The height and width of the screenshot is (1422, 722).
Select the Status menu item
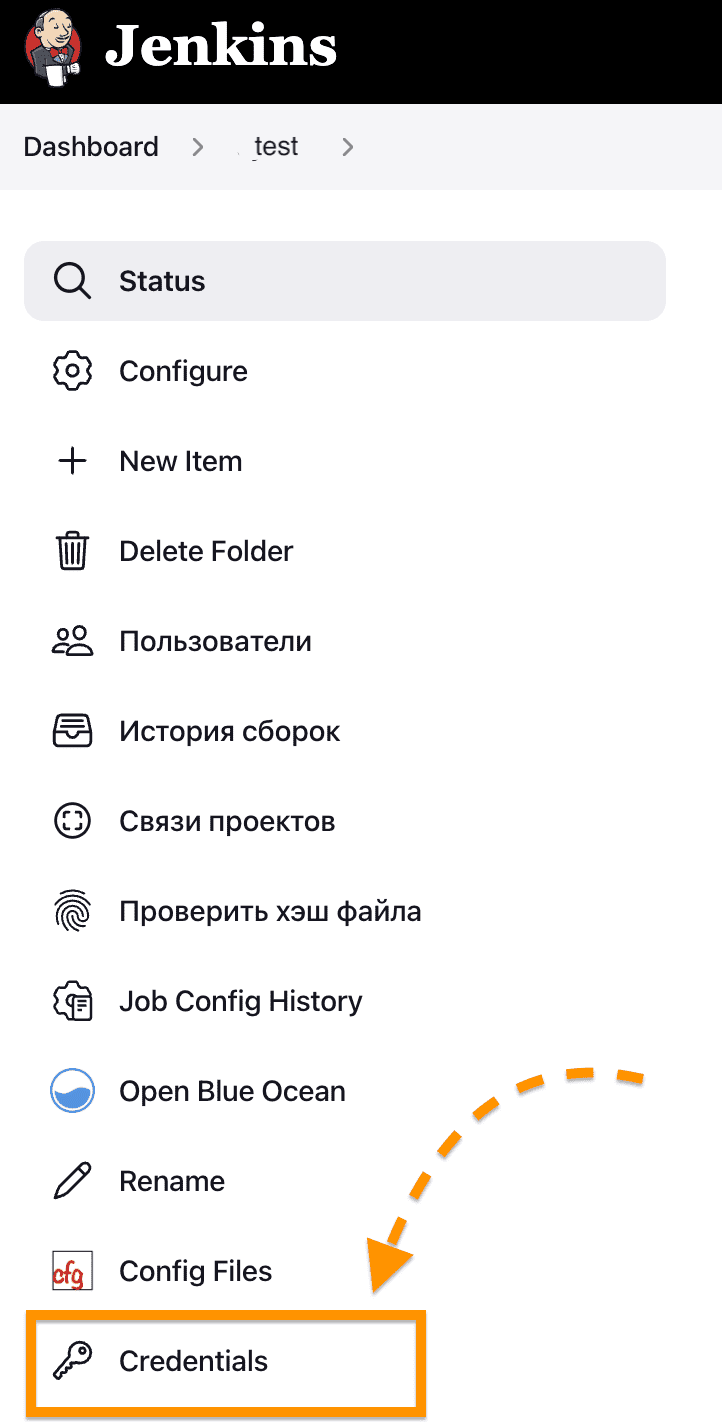[161, 281]
